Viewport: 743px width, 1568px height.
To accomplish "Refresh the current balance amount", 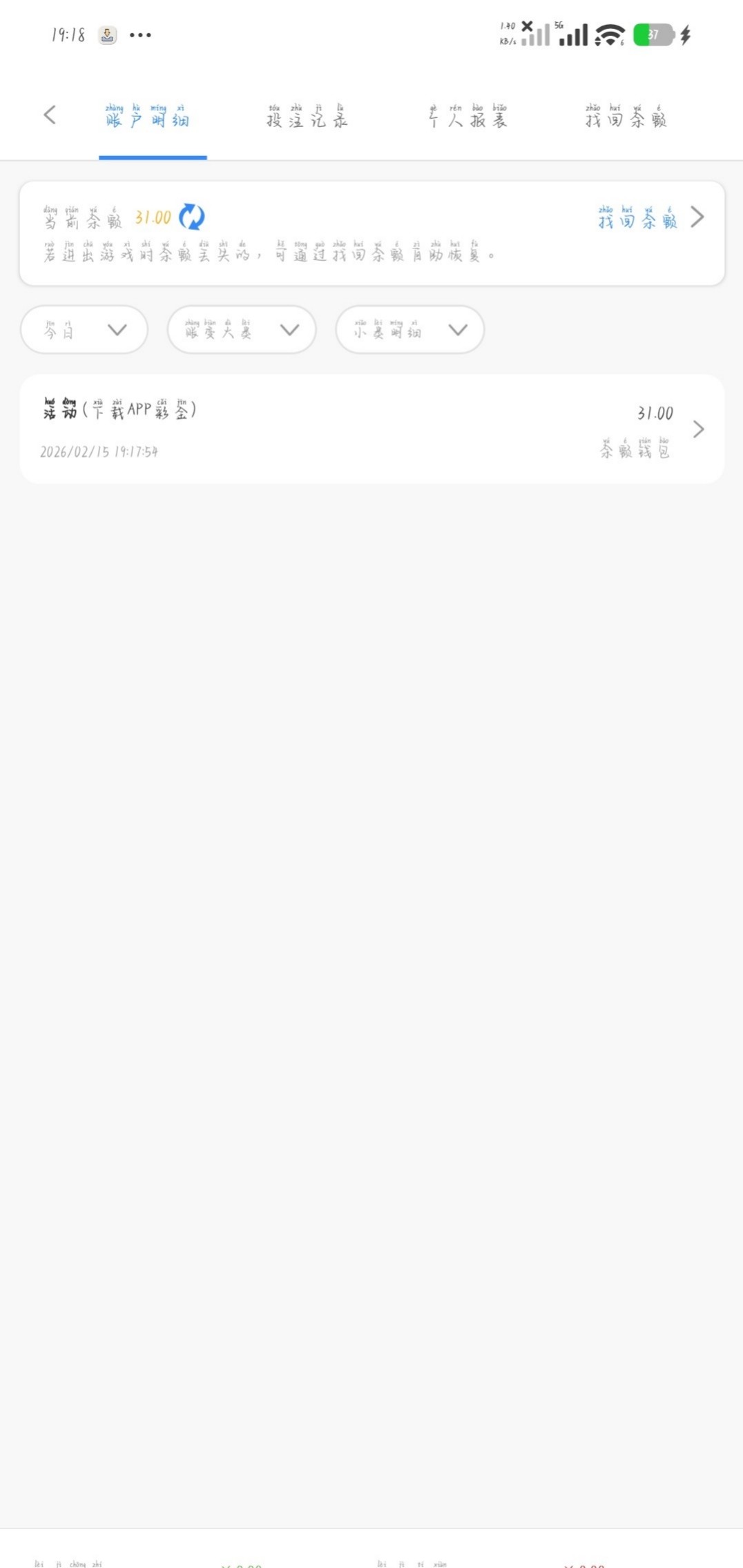I will pos(191,217).
